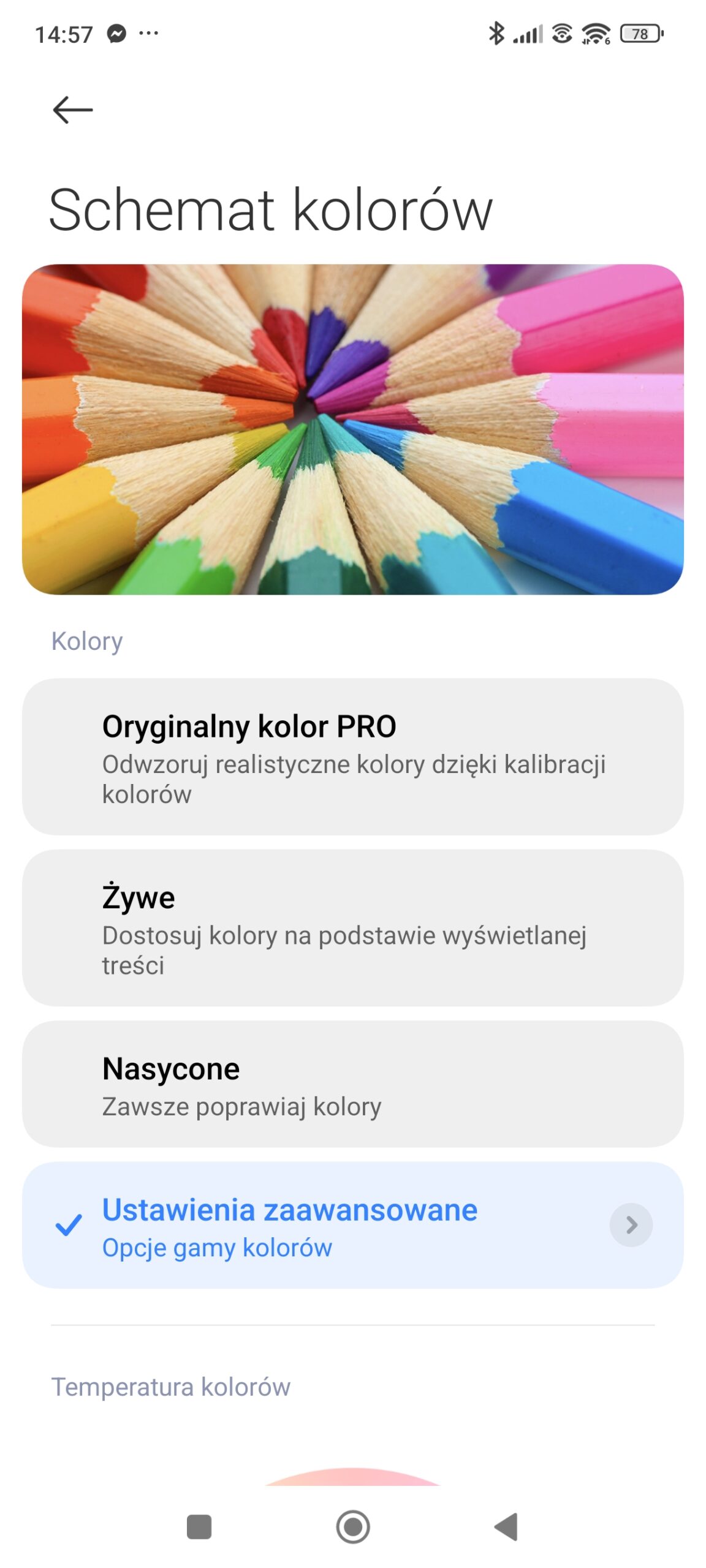Go back using the top arrow

[72, 110]
